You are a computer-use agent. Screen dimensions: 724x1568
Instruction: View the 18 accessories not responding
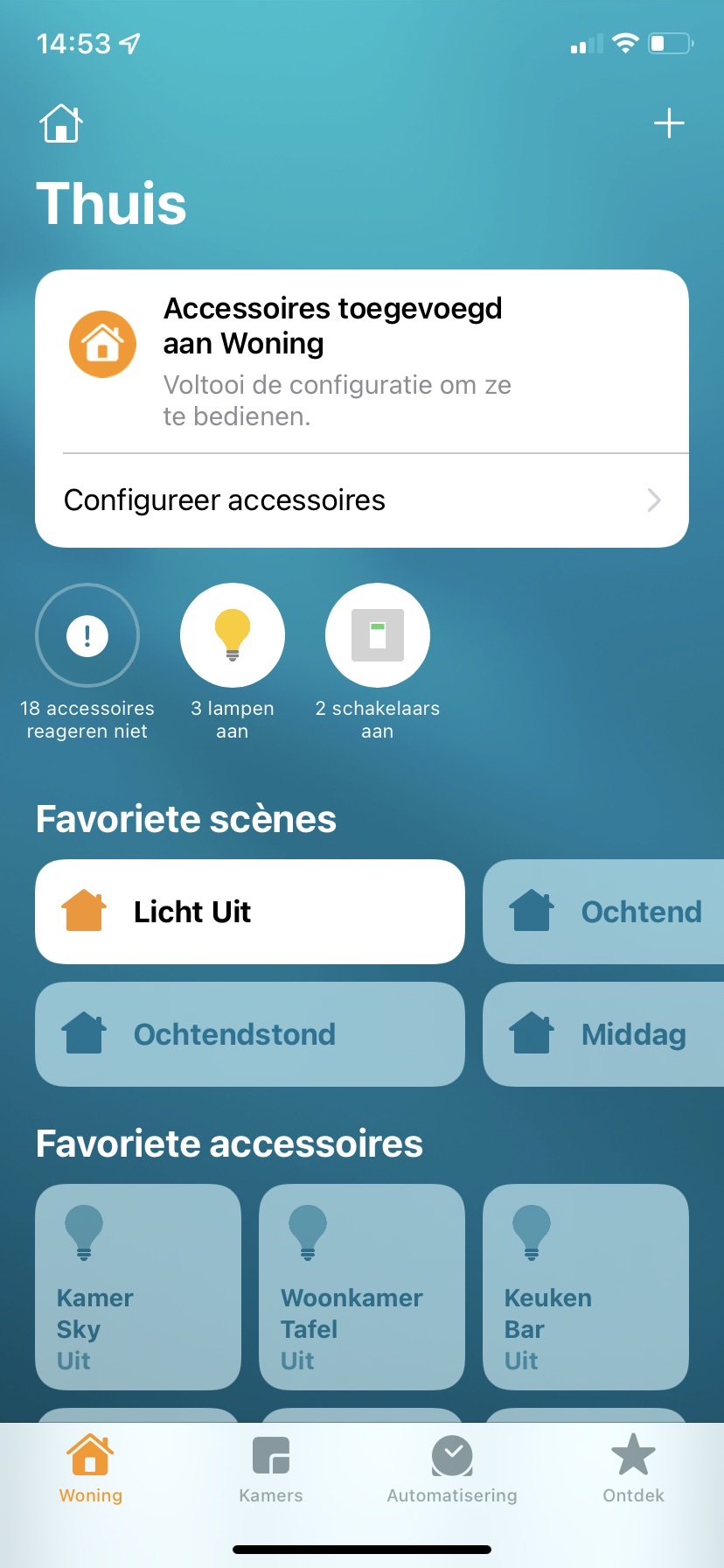click(87, 635)
